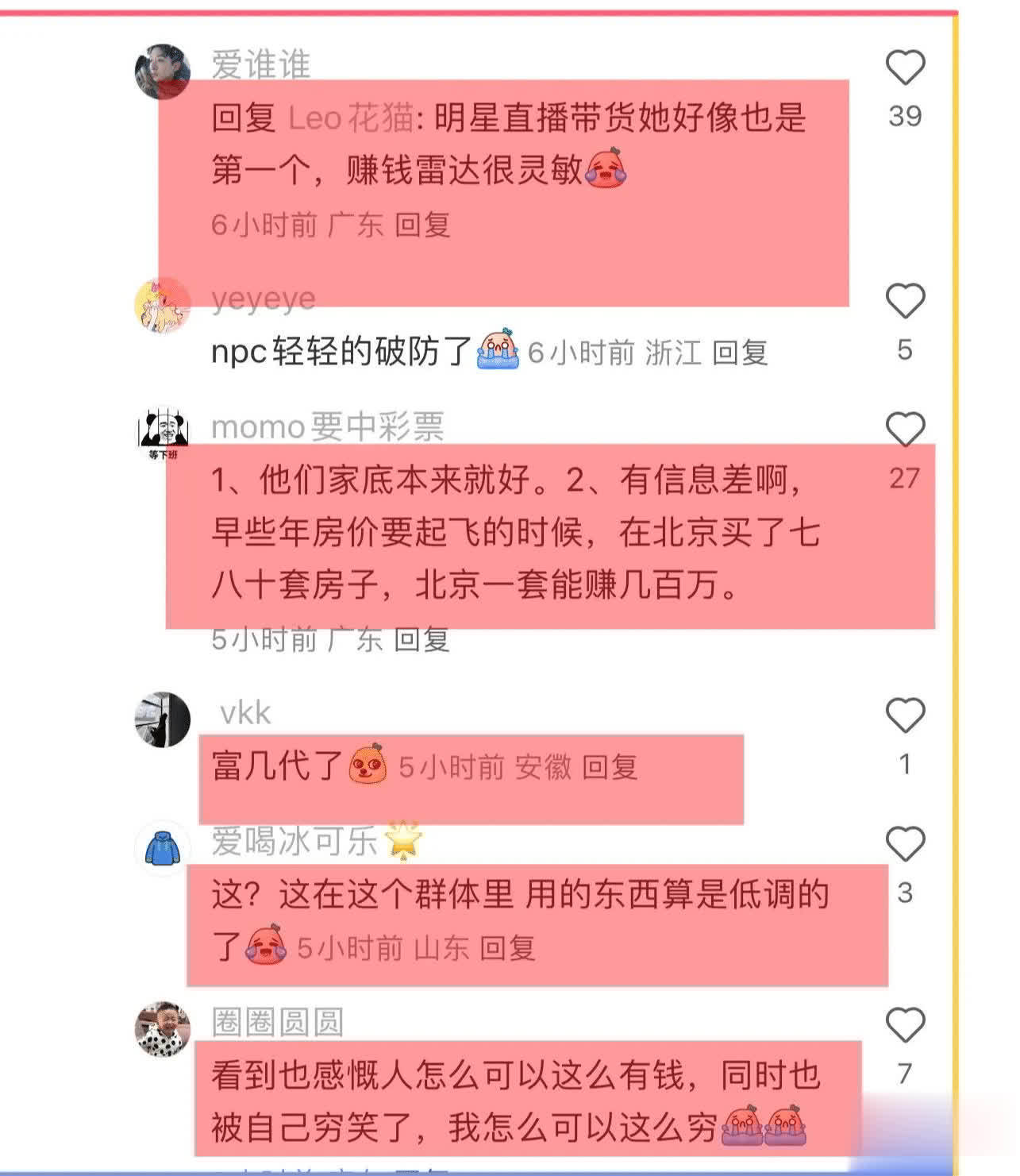
Task: Open vkk's profile avatar
Action: tap(163, 719)
